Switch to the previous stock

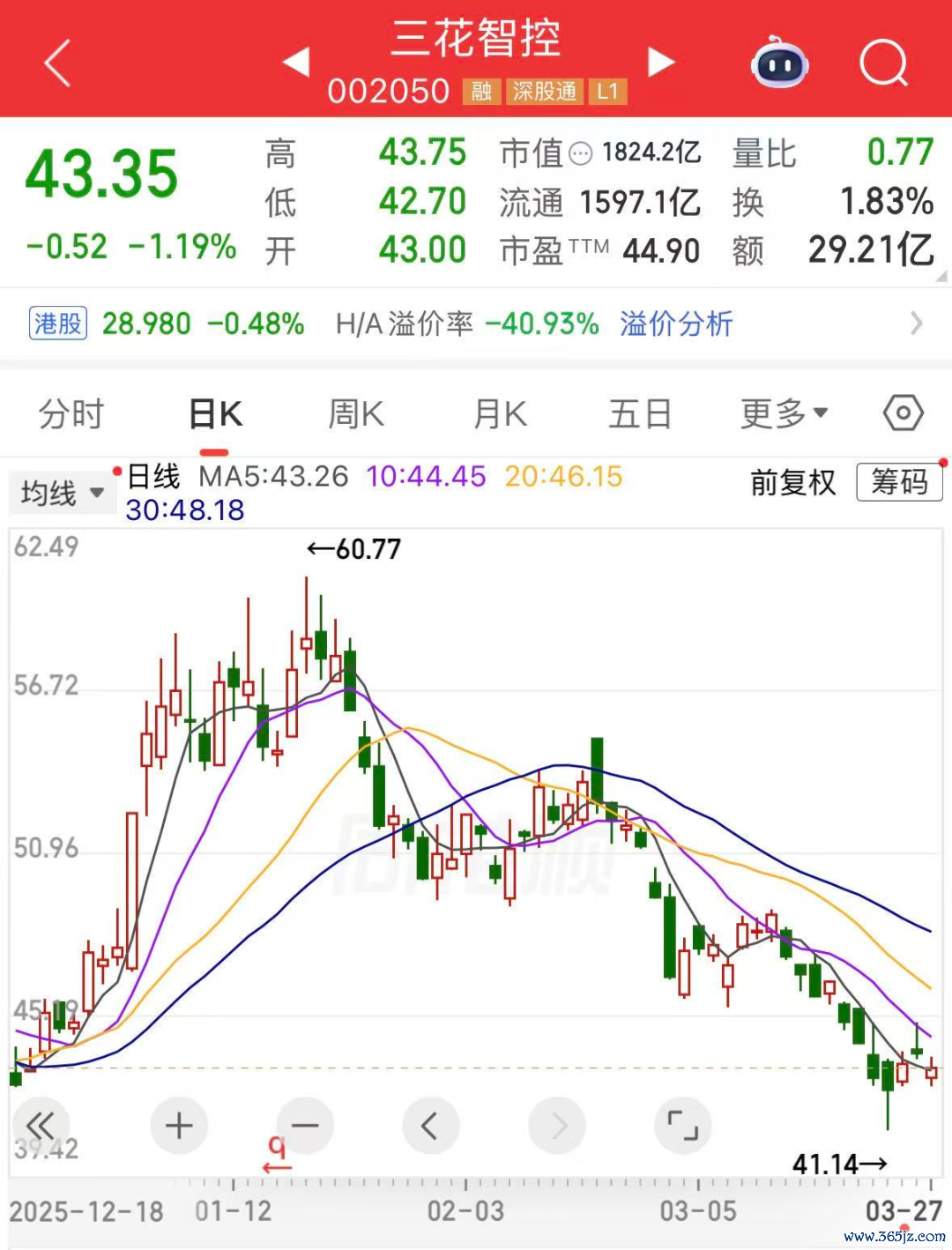(x=296, y=63)
